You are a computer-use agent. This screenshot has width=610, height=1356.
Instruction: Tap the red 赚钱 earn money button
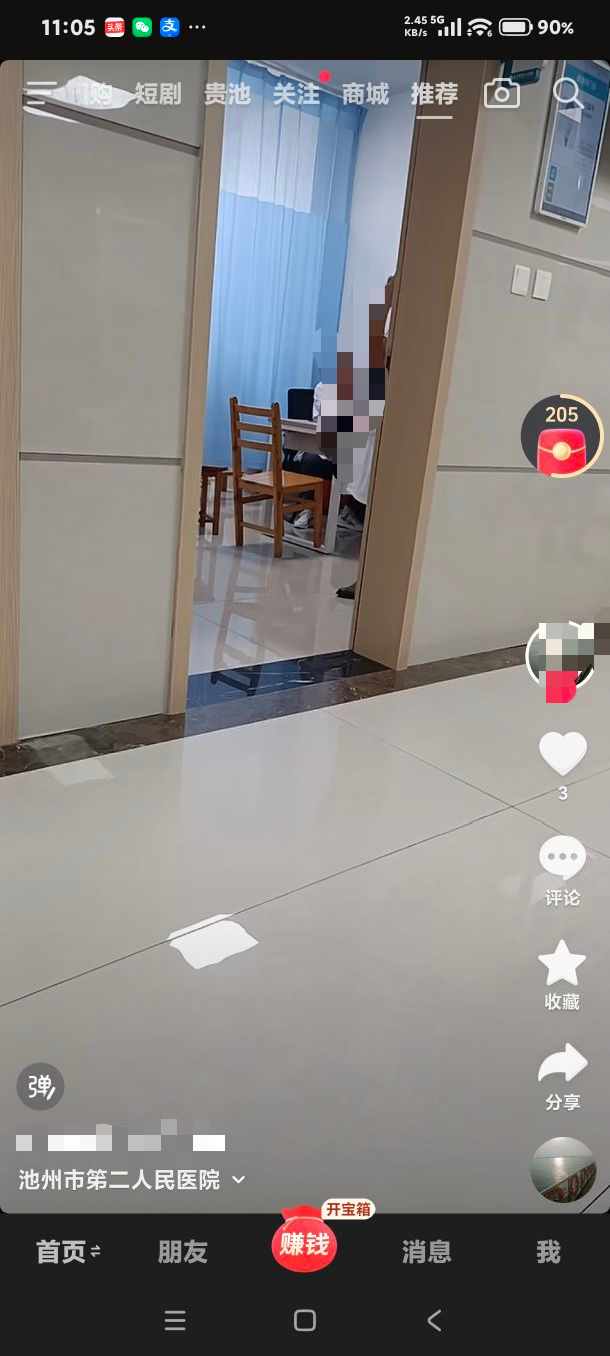(x=305, y=1243)
